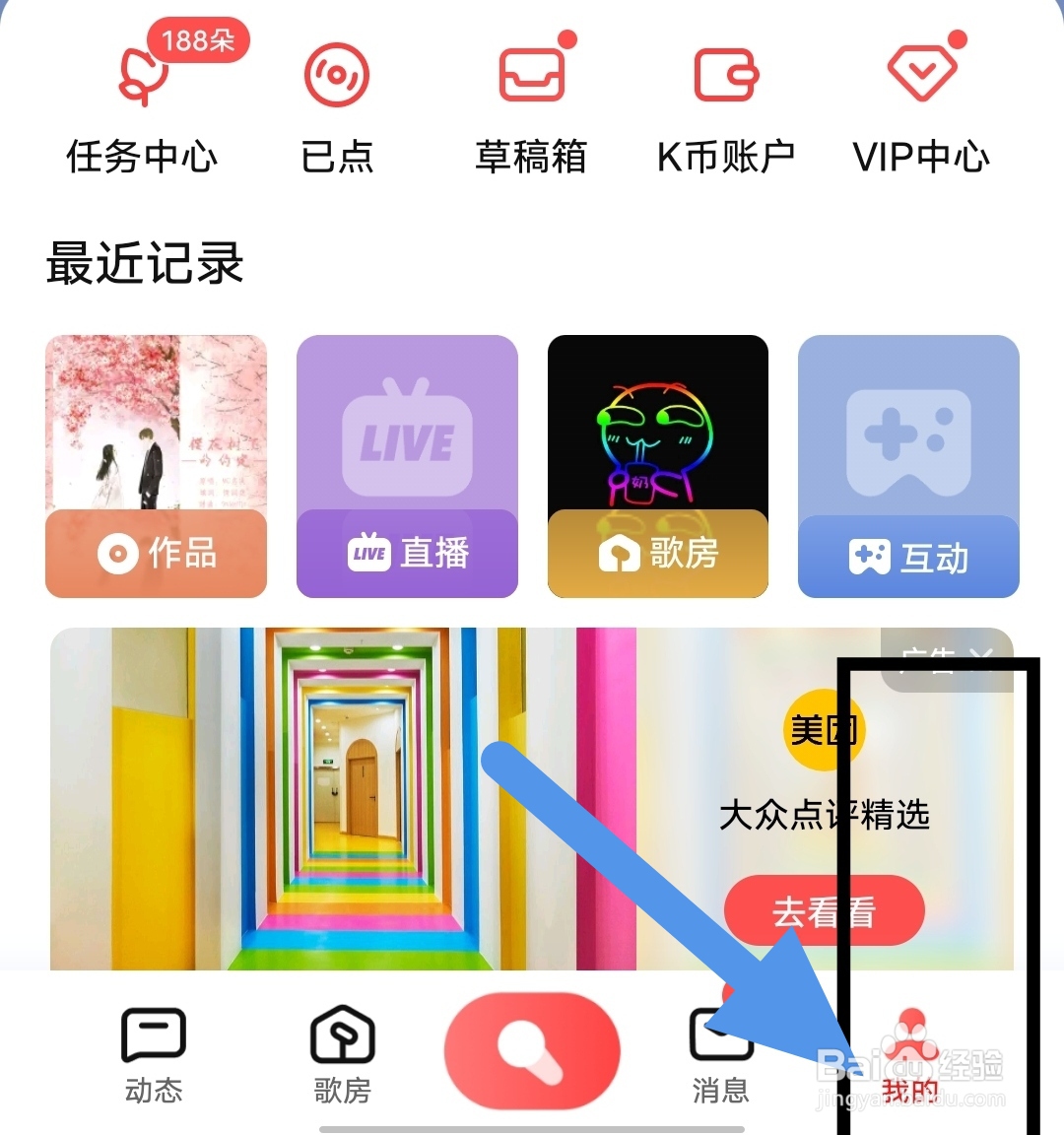The width and height of the screenshot is (1064, 1135).
Task: Check the 188朵 flower count badge
Action: coord(197,39)
